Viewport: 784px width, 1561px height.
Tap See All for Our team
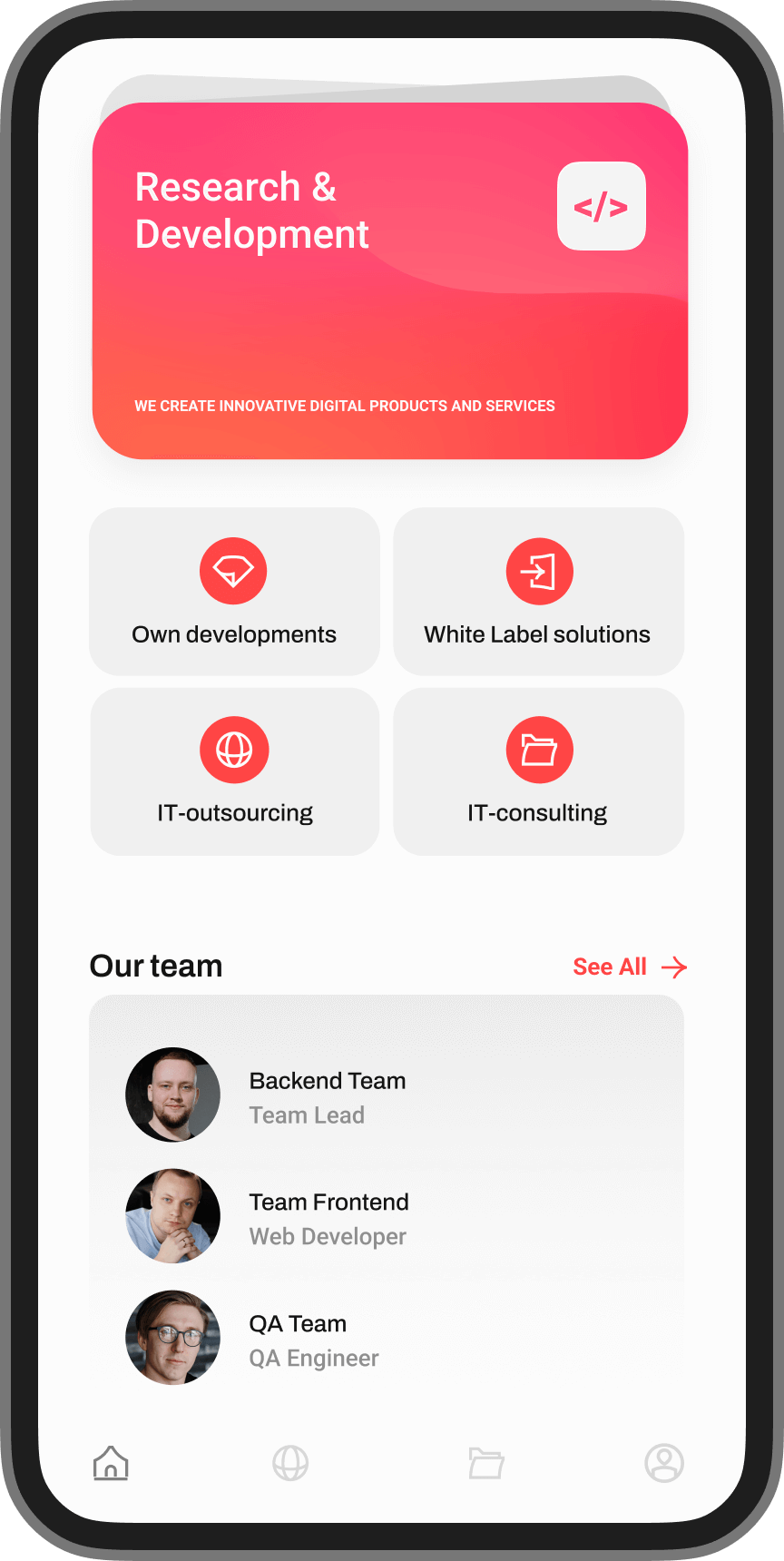pyautogui.click(x=629, y=967)
